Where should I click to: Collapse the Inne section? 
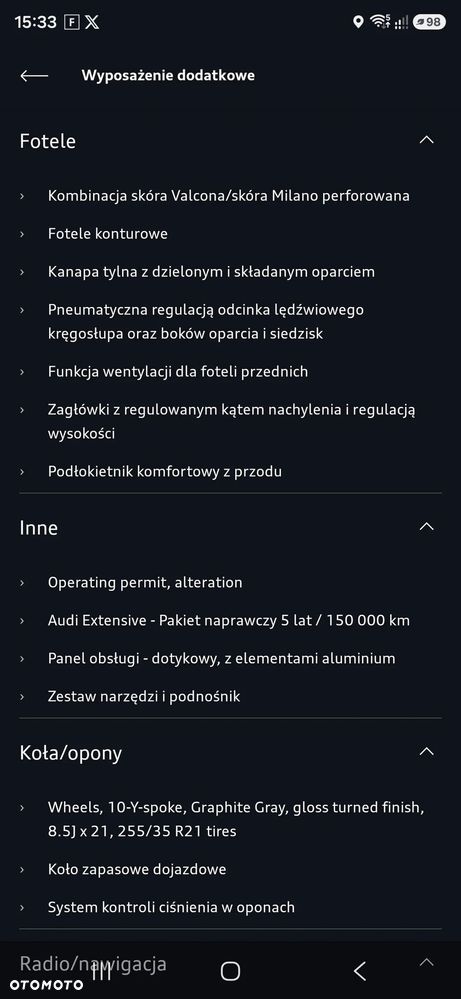427,527
